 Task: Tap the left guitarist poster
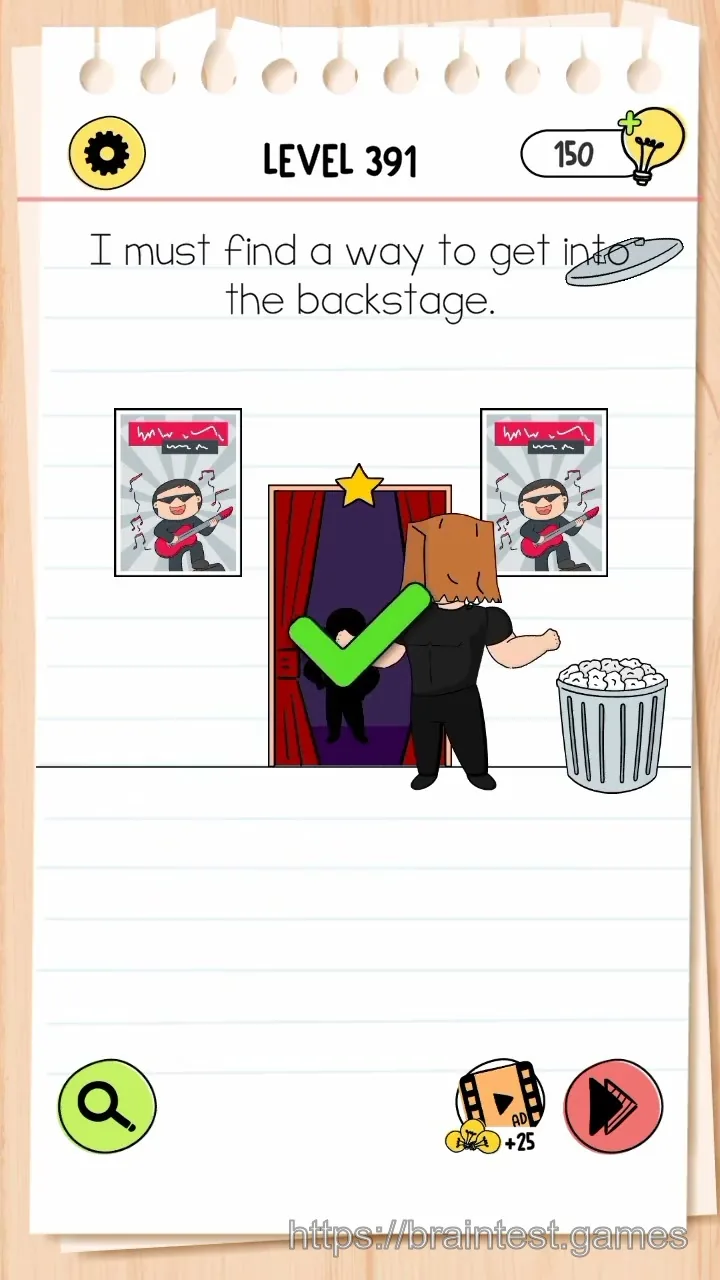(178, 492)
